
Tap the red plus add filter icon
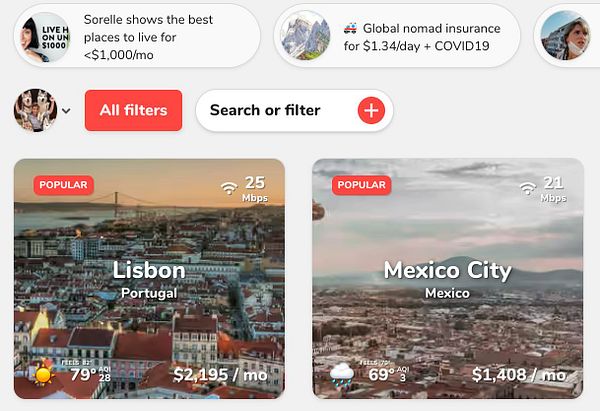[x=371, y=111]
